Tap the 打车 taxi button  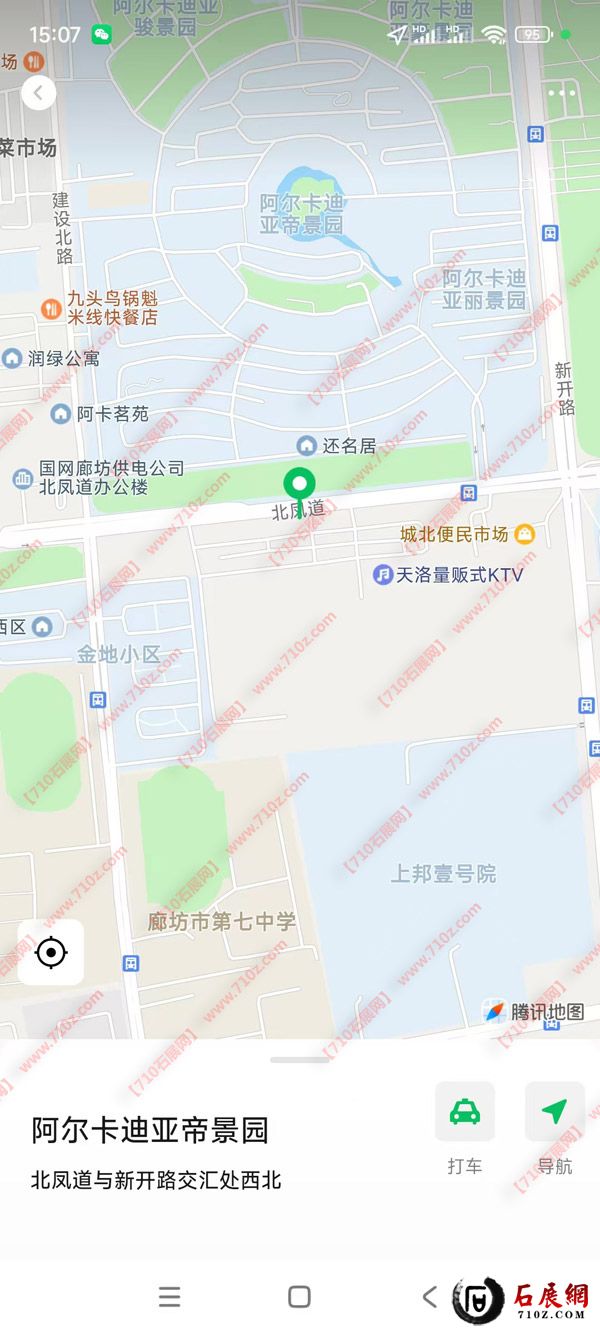point(464,1112)
